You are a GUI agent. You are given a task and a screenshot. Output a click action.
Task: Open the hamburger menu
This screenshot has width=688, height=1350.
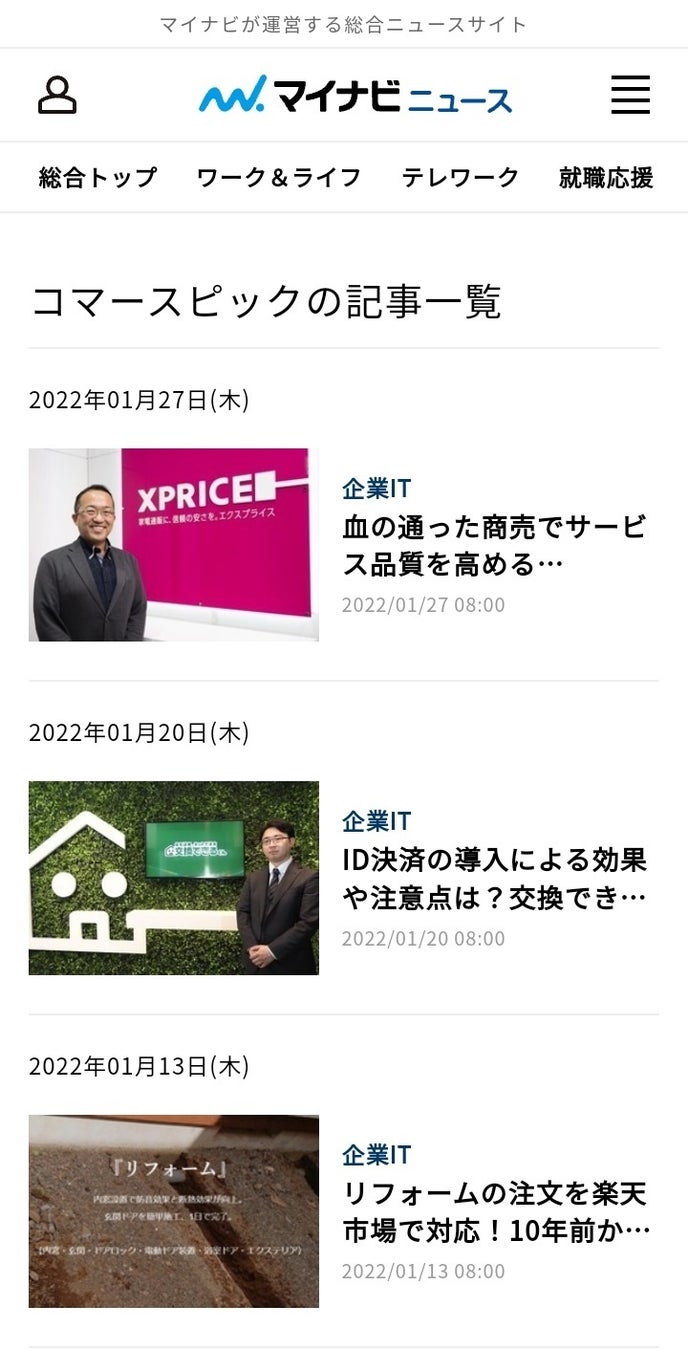tap(630, 95)
